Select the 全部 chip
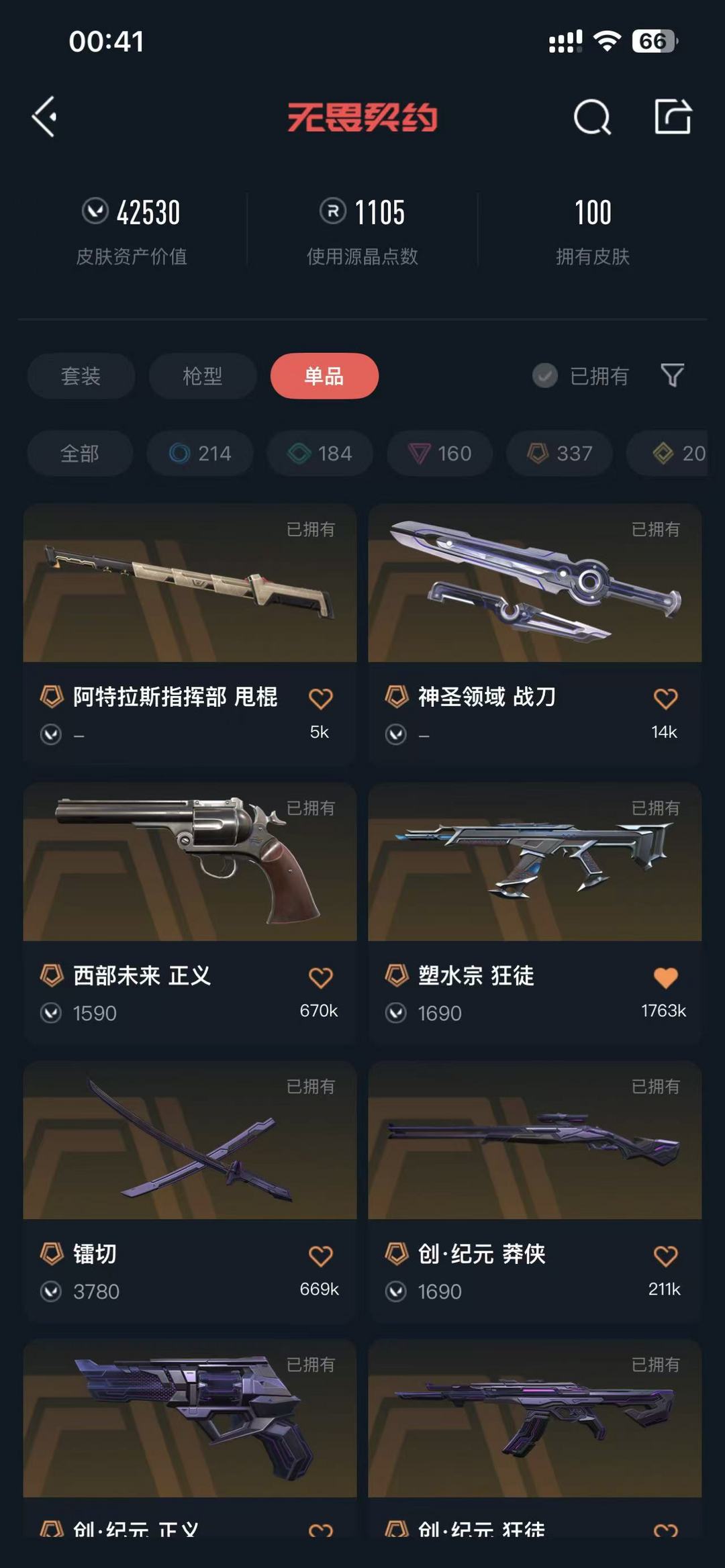The image size is (725, 1568). (x=80, y=454)
